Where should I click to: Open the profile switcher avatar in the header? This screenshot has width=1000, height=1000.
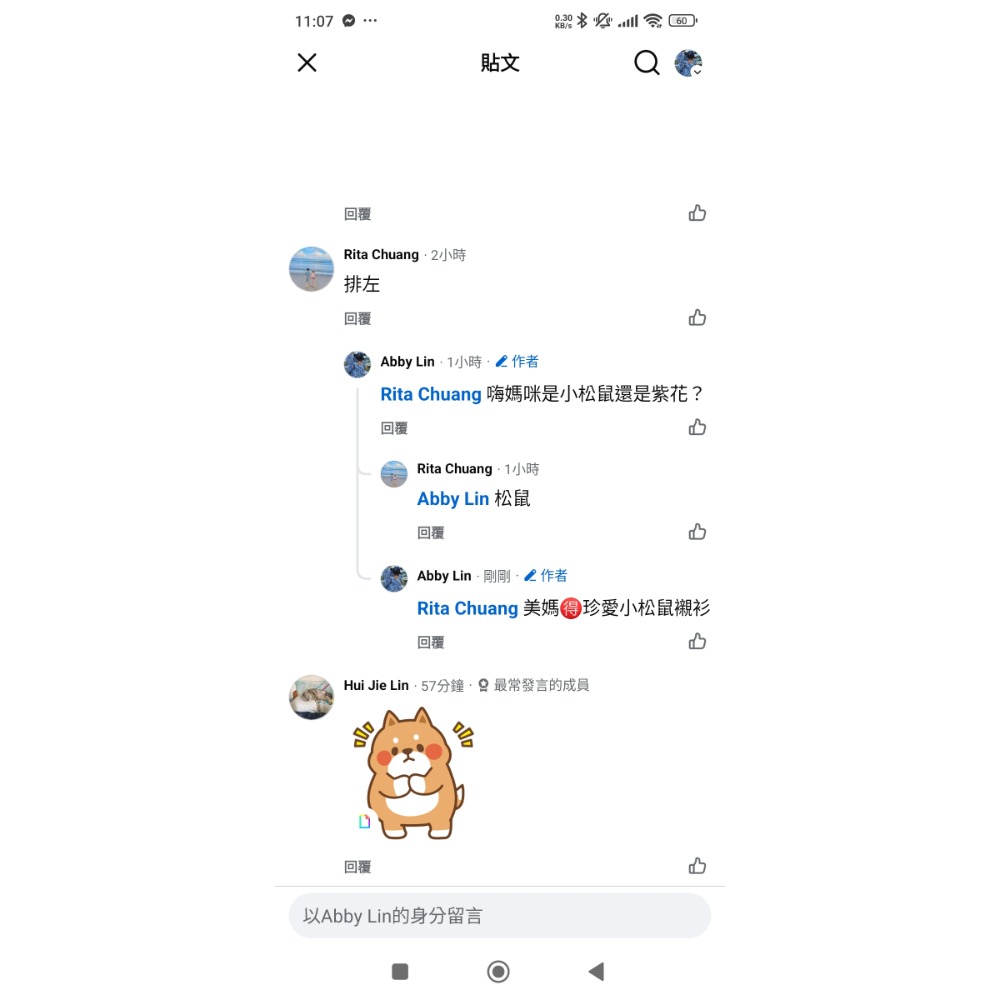[688, 63]
